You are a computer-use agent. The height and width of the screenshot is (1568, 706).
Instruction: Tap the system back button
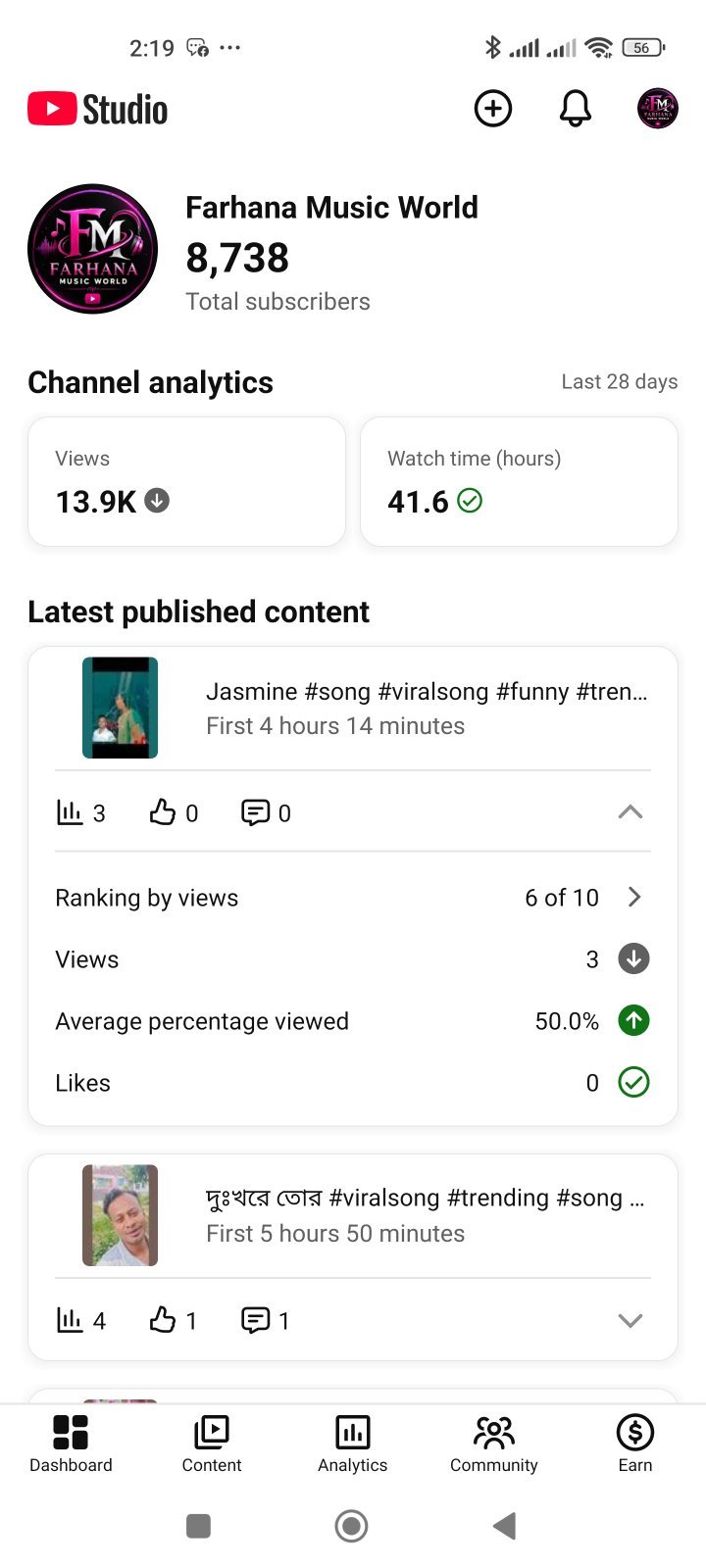pyautogui.click(x=505, y=1526)
